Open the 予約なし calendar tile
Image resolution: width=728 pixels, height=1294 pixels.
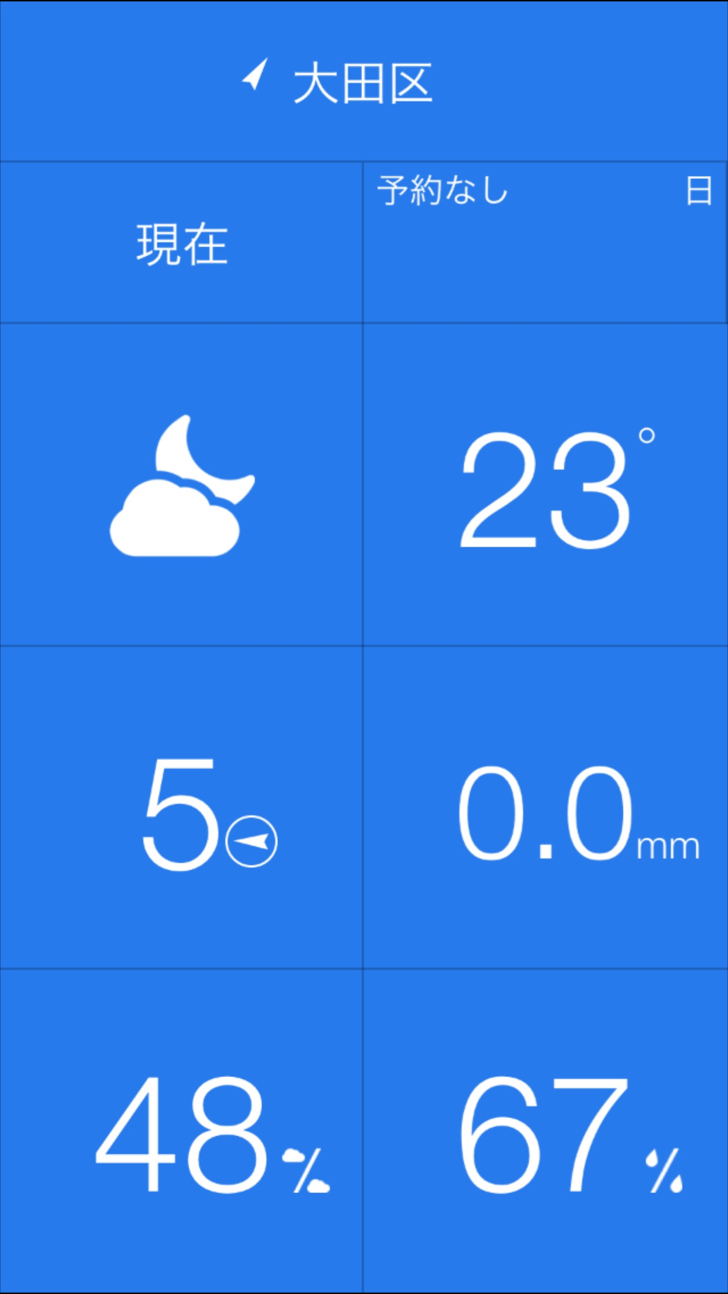coord(545,243)
